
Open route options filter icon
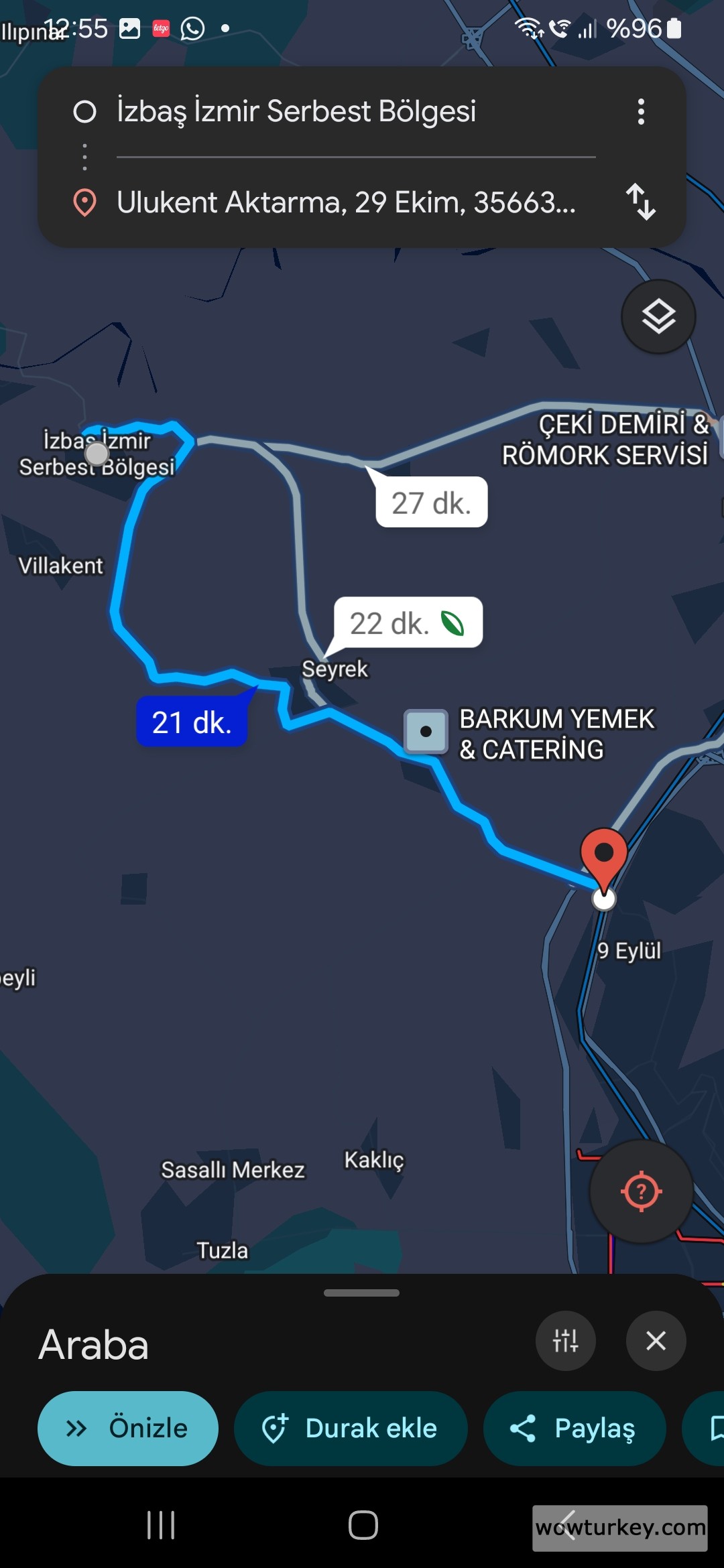tap(565, 1341)
